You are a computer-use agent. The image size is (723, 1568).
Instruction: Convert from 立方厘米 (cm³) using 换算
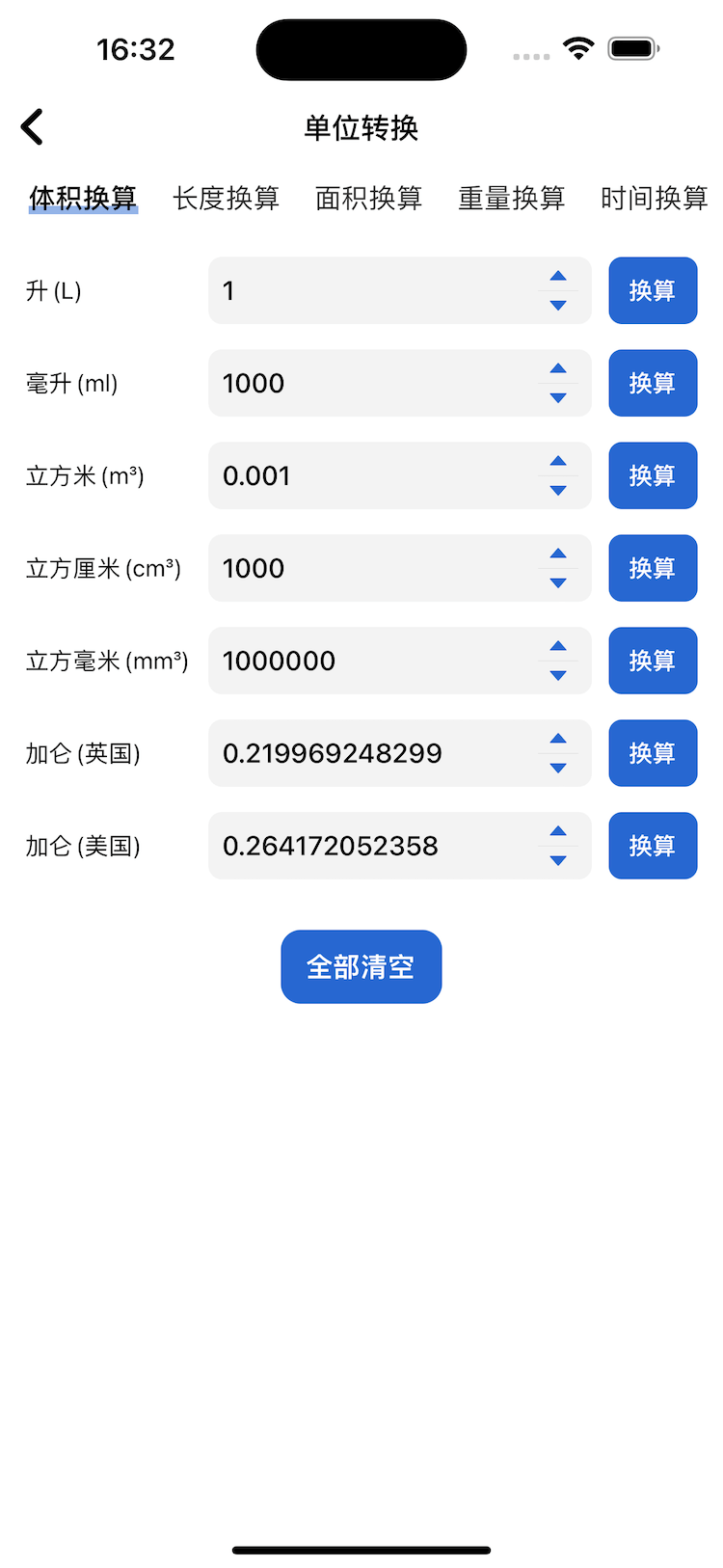(x=653, y=568)
